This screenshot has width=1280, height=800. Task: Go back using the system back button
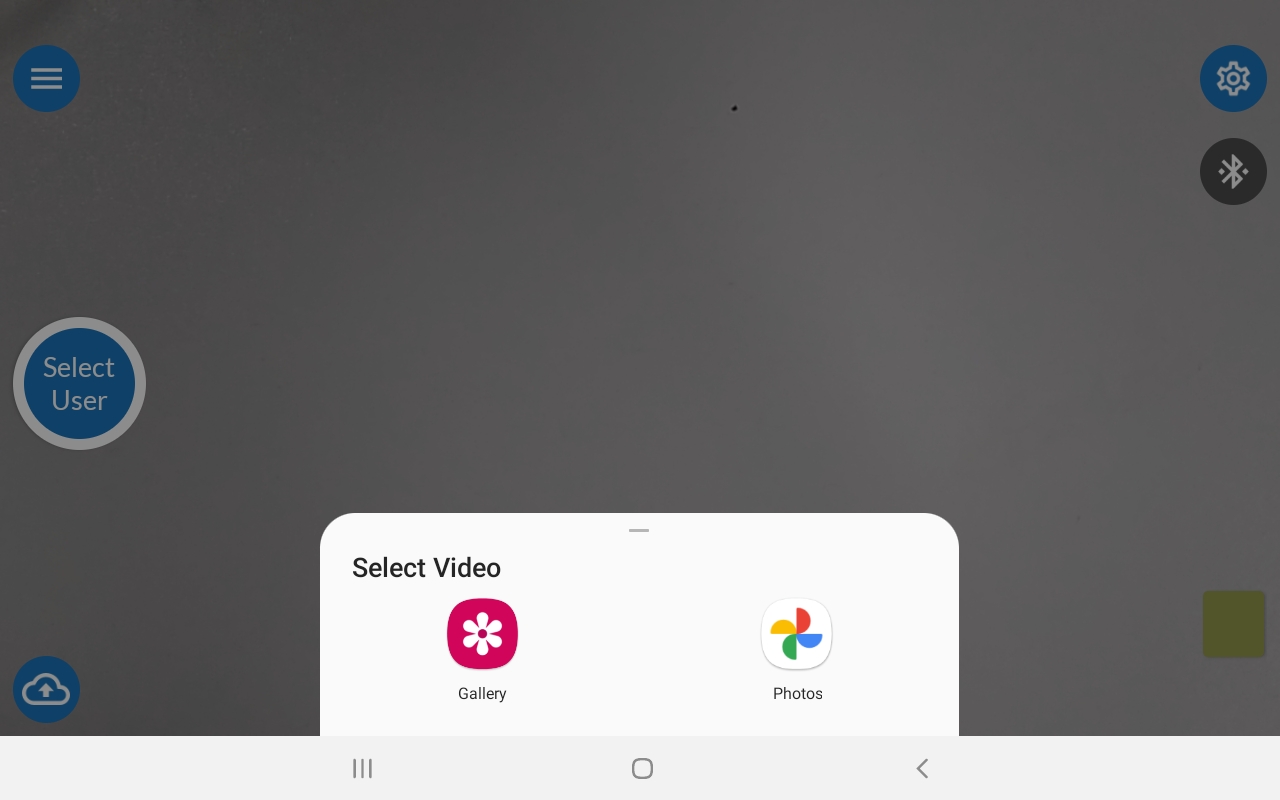point(922,768)
